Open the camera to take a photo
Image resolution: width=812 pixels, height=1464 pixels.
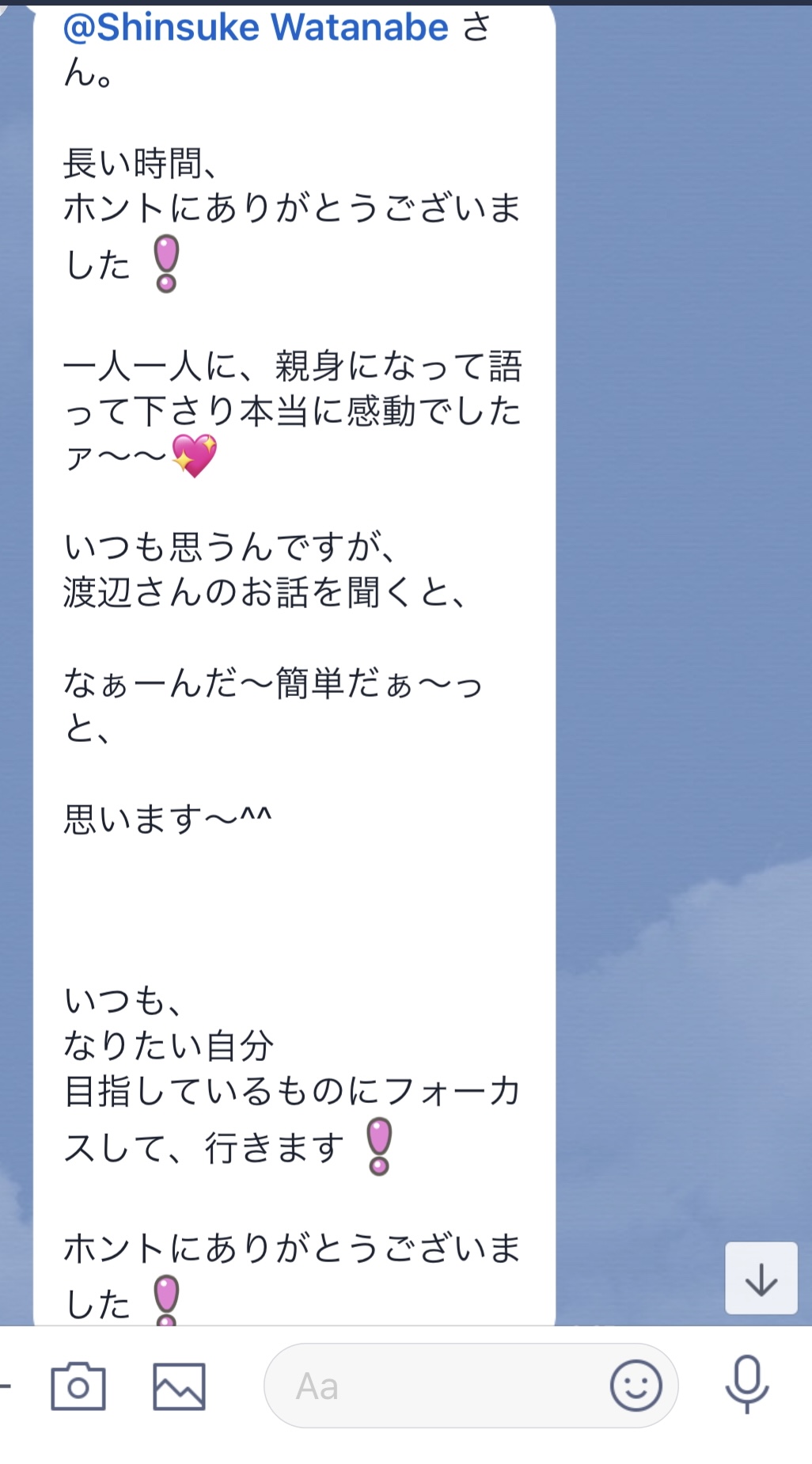(x=78, y=1386)
